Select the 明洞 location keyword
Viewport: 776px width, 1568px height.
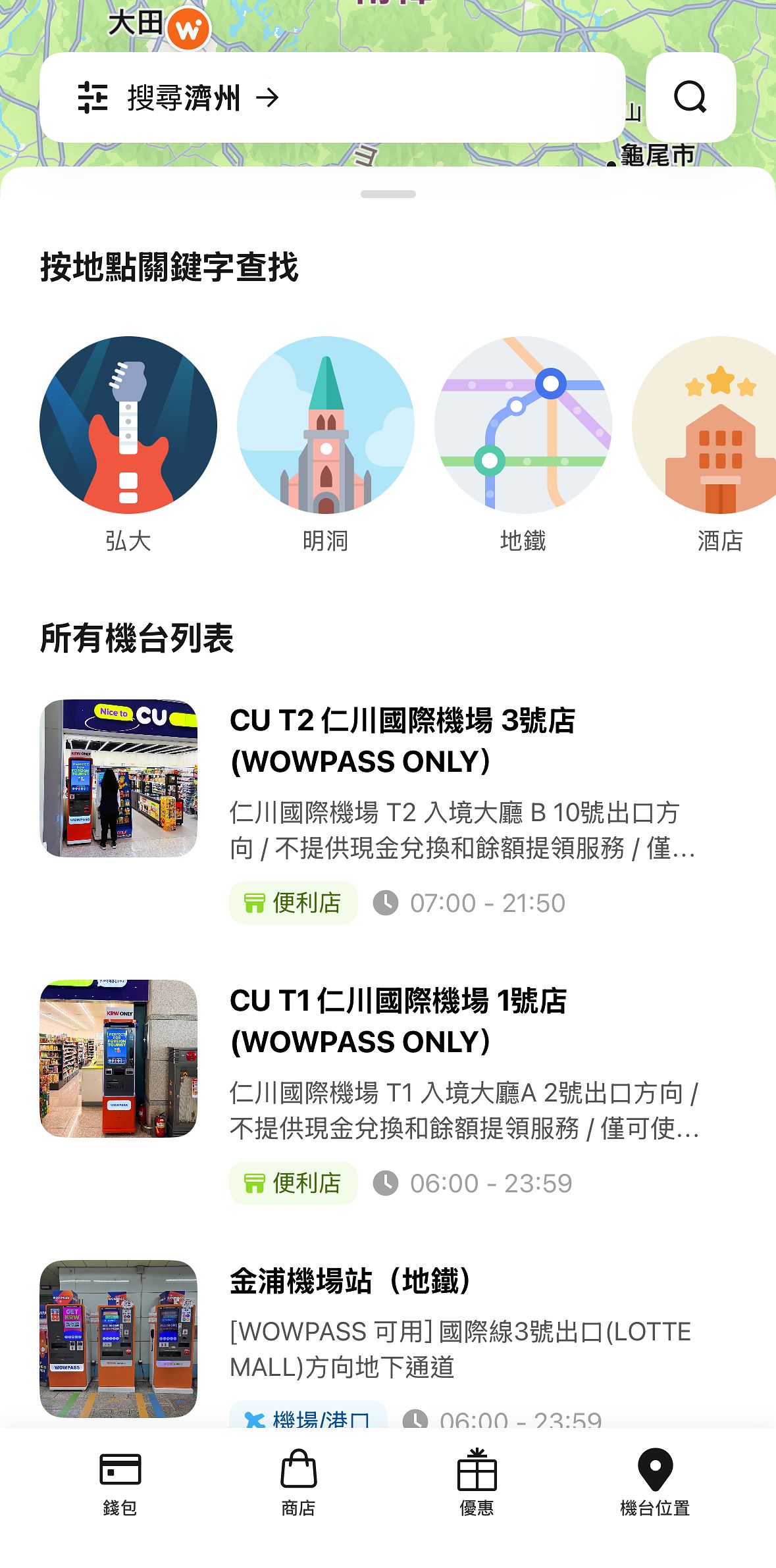coord(326,425)
